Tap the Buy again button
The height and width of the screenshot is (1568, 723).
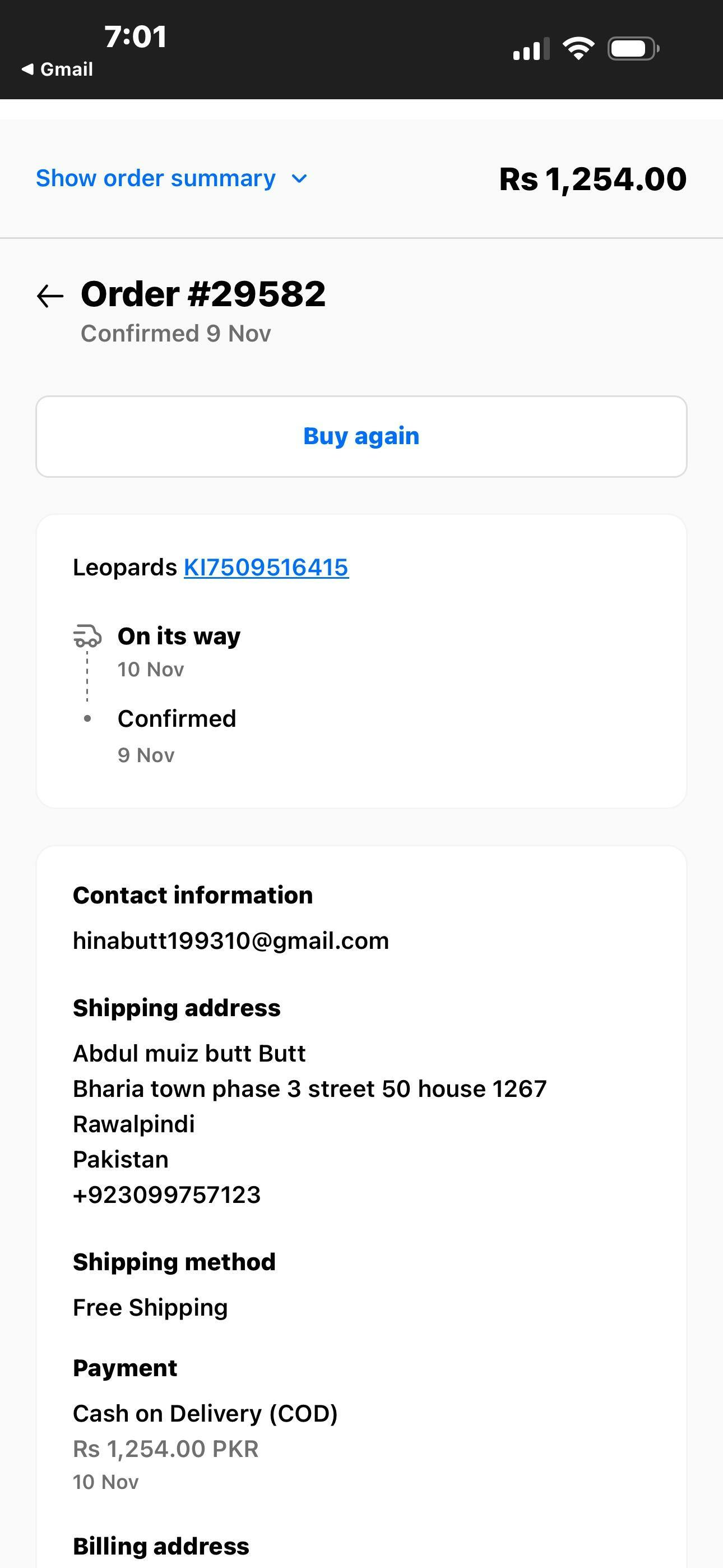pyautogui.click(x=361, y=436)
